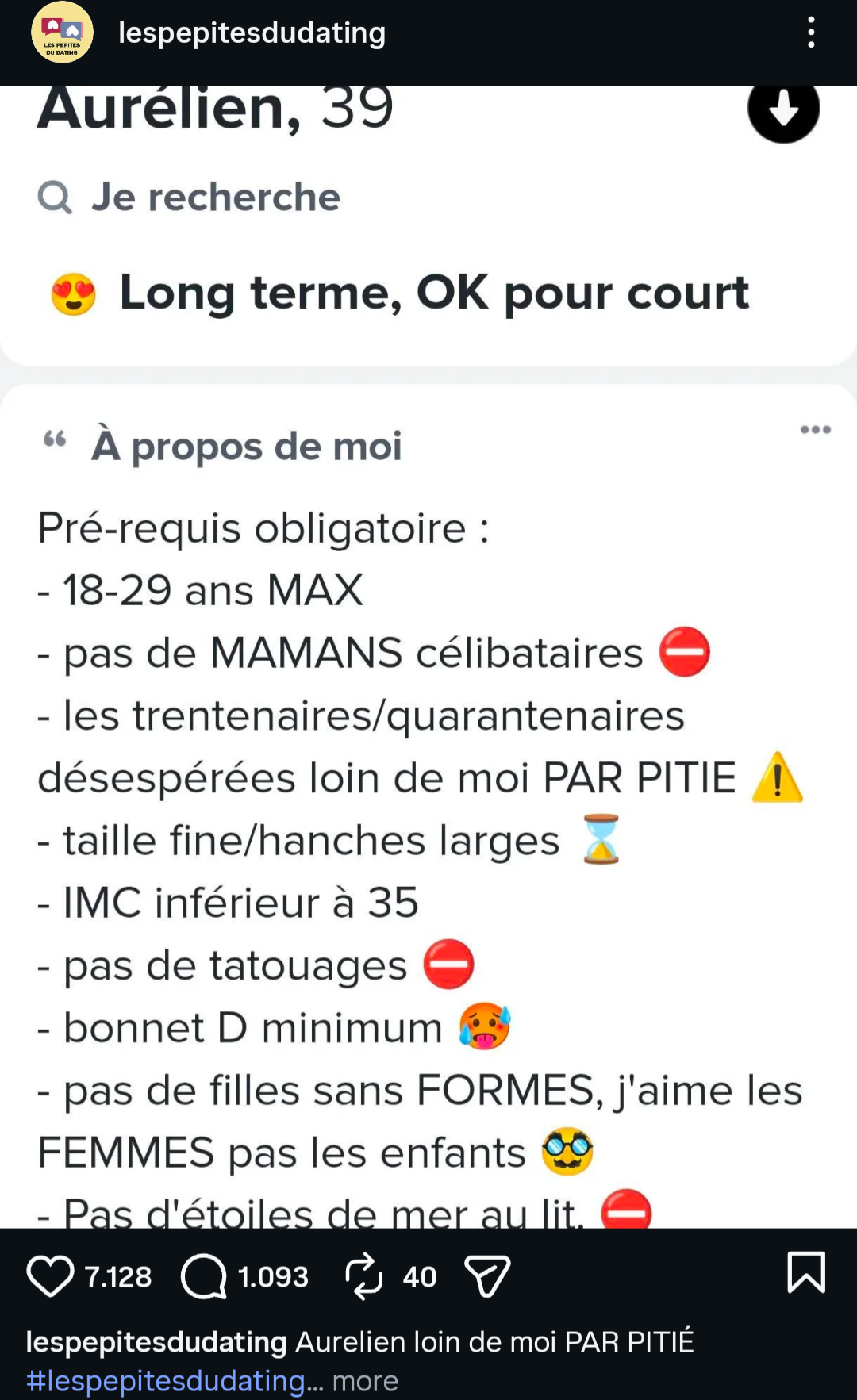
Task: Open the lespepitesdudating profile picture
Action: click(62, 33)
